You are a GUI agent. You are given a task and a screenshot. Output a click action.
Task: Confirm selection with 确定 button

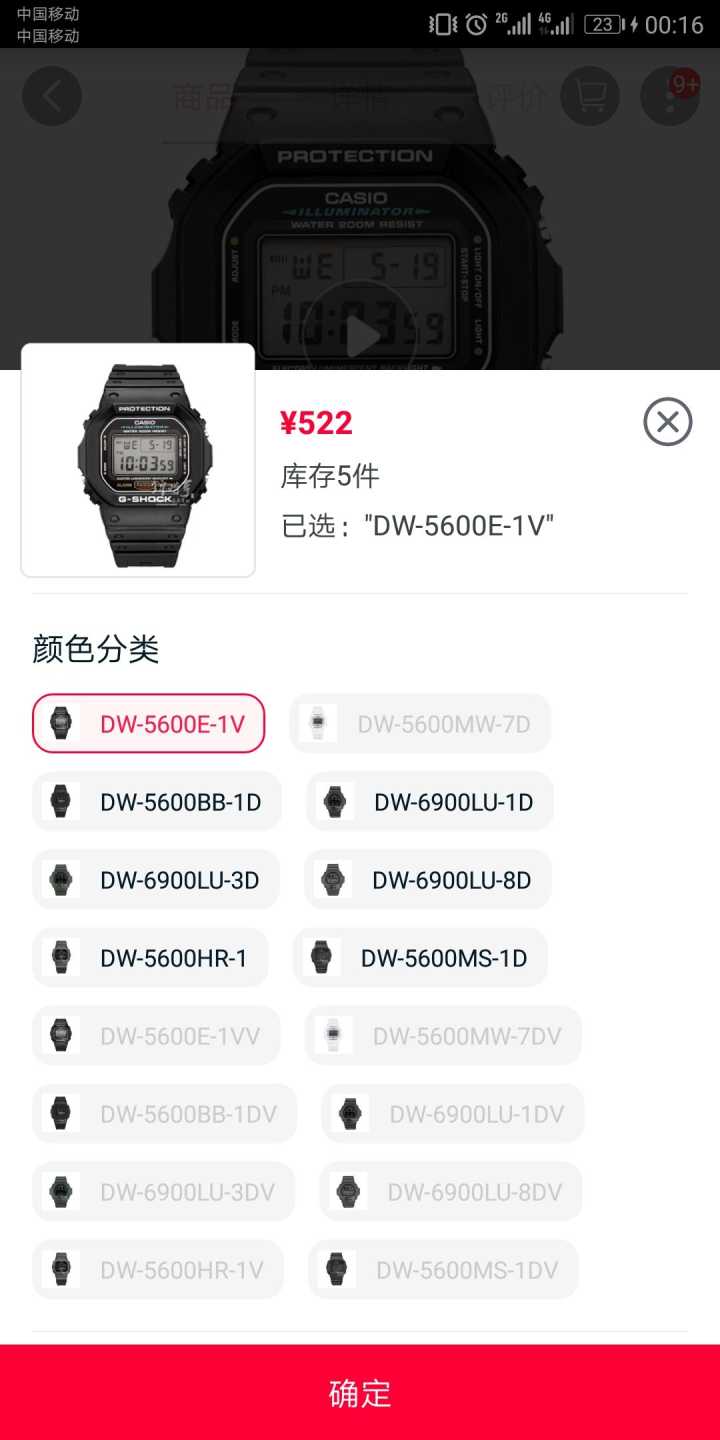360,1392
